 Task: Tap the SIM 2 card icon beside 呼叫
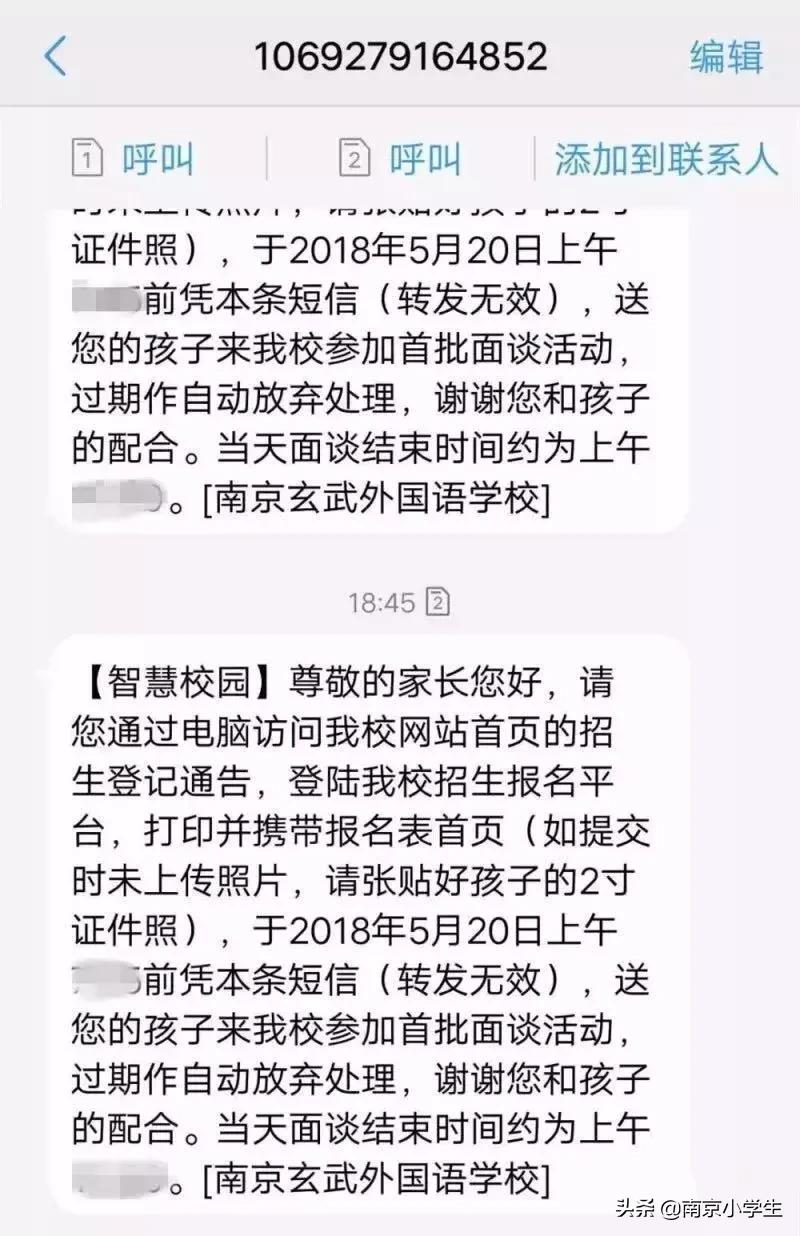coord(357,157)
